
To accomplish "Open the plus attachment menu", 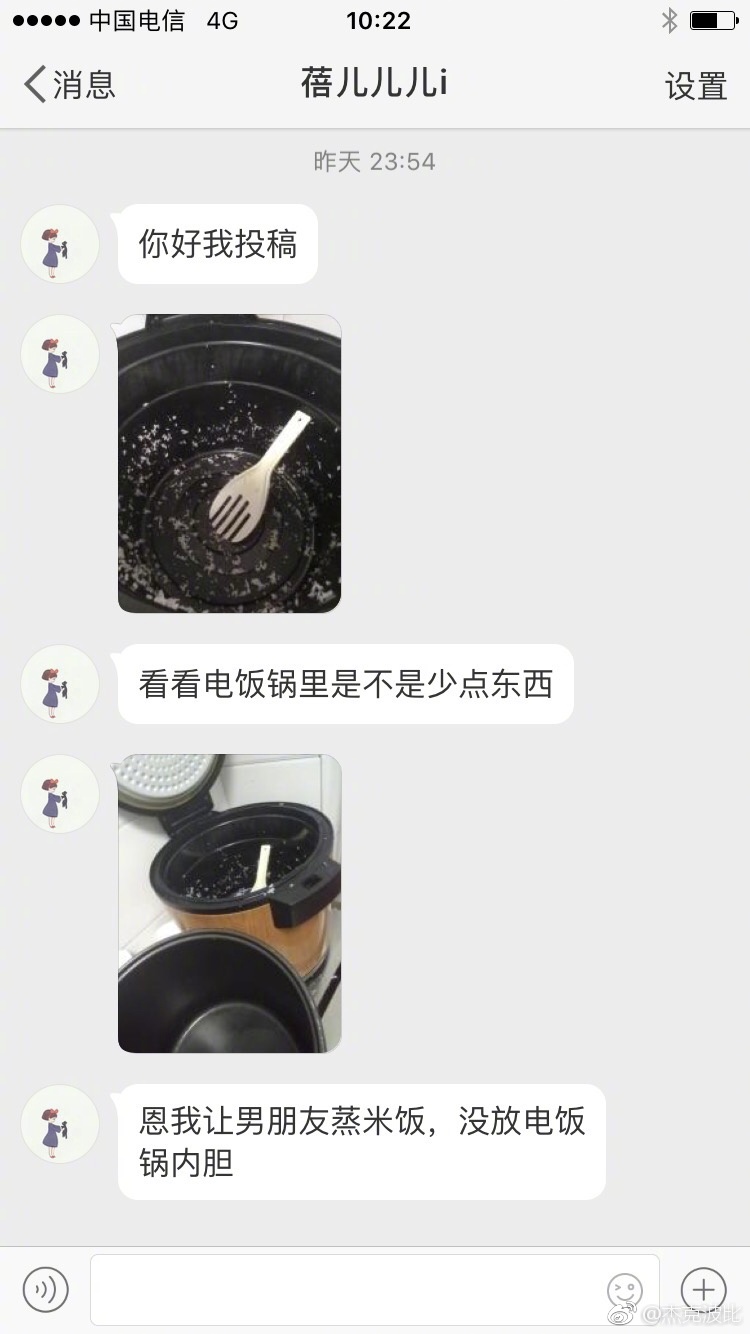I will click(704, 1289).
